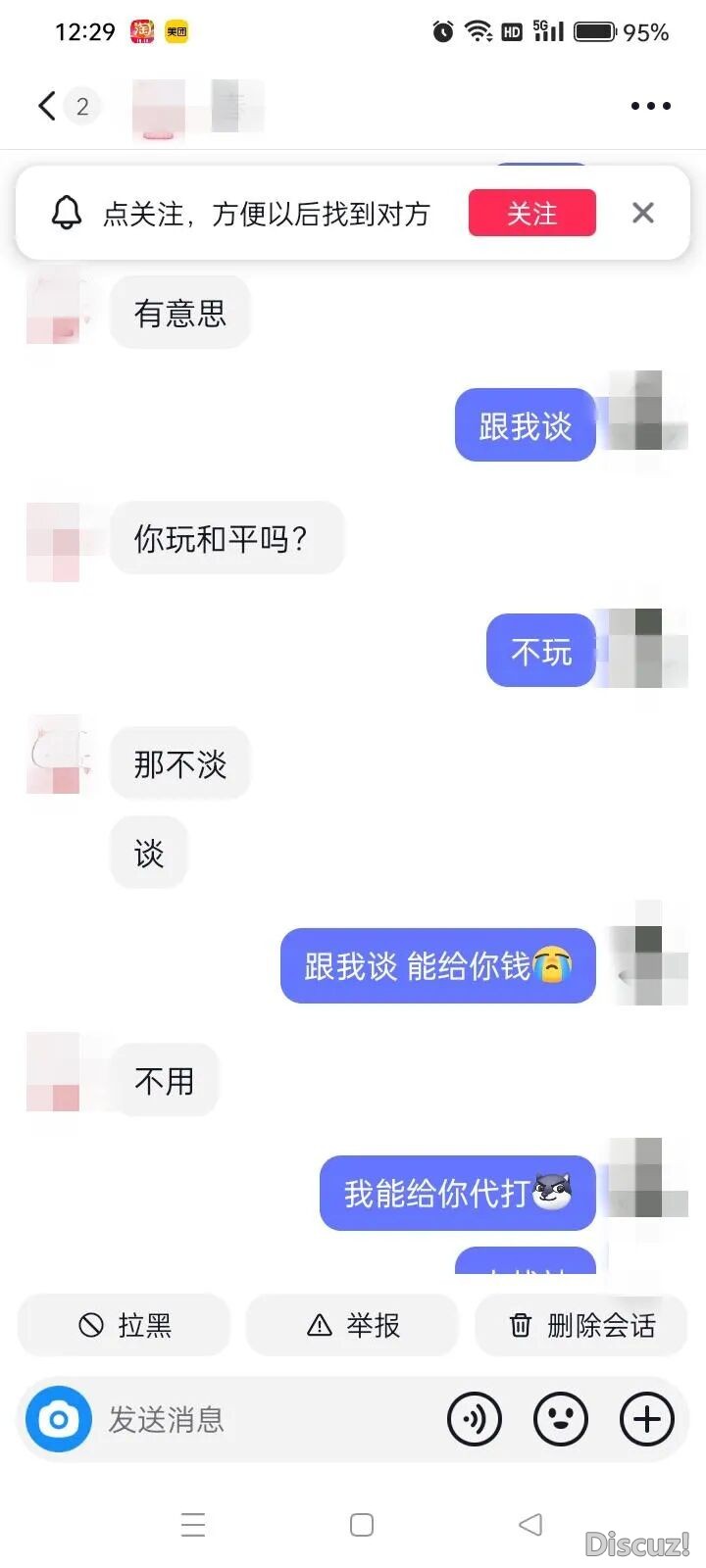Go back to the message list
Screen dimensions: 706x1568
[46, 106]
